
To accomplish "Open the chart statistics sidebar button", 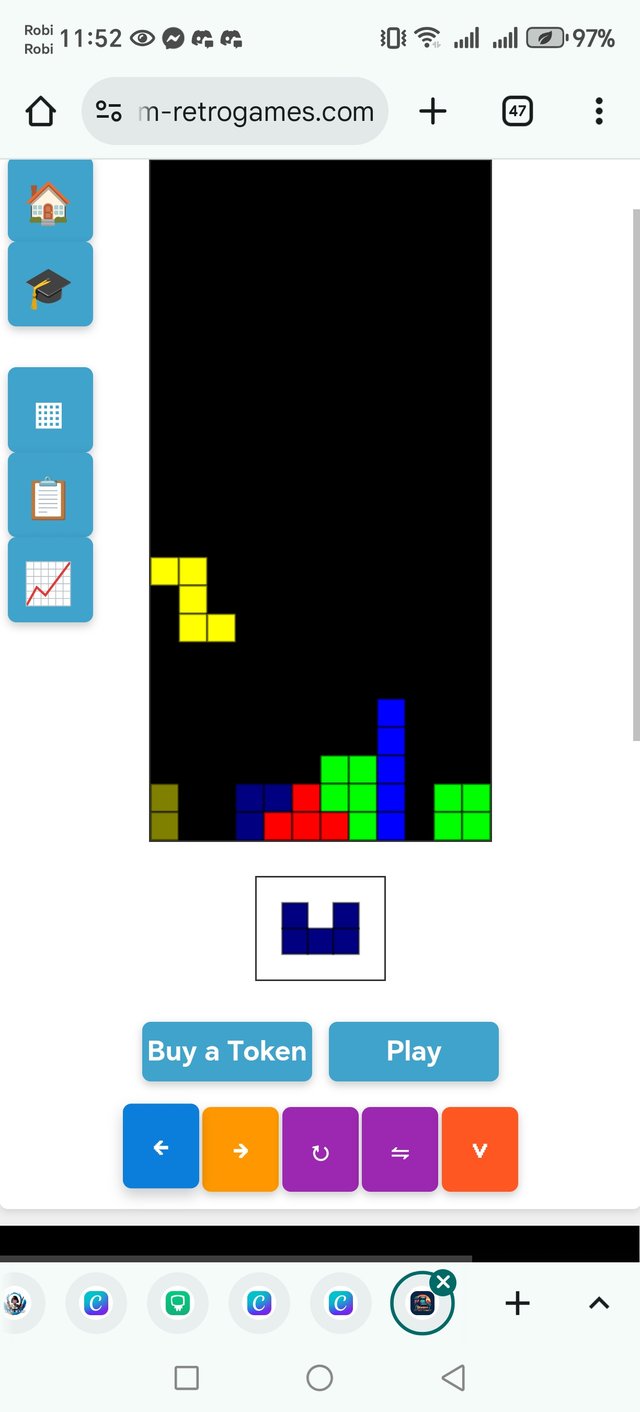I will [x=50, y=582].
